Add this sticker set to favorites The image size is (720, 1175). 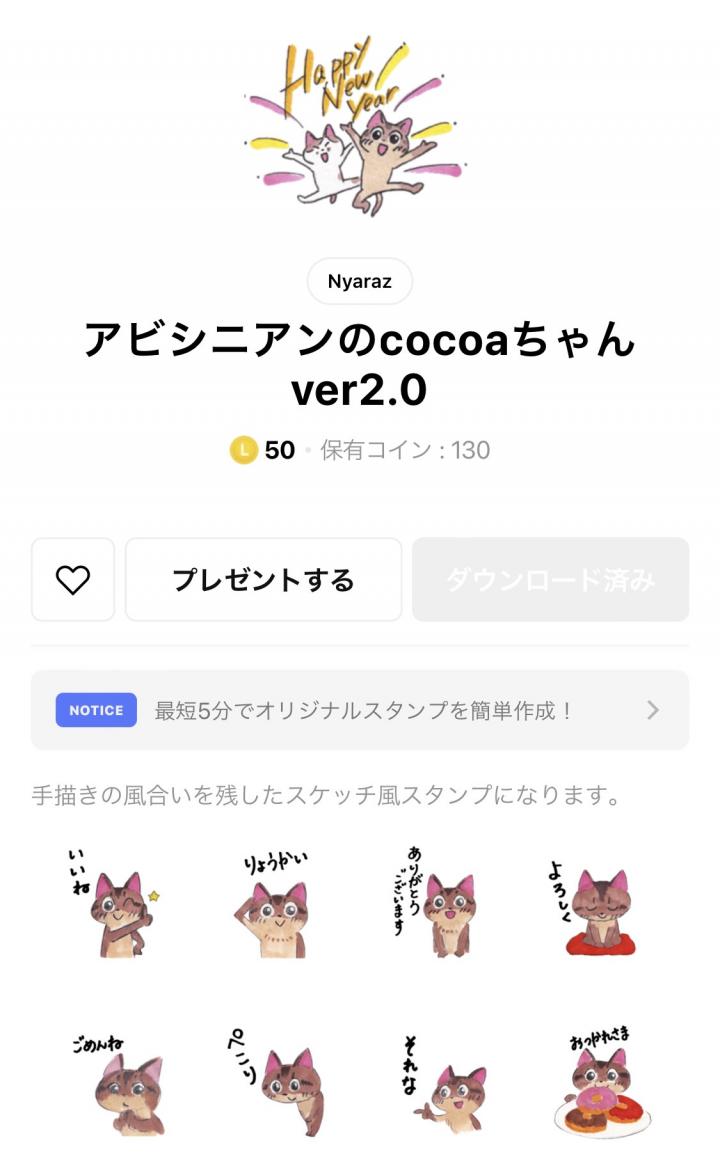tap(73, 580)
